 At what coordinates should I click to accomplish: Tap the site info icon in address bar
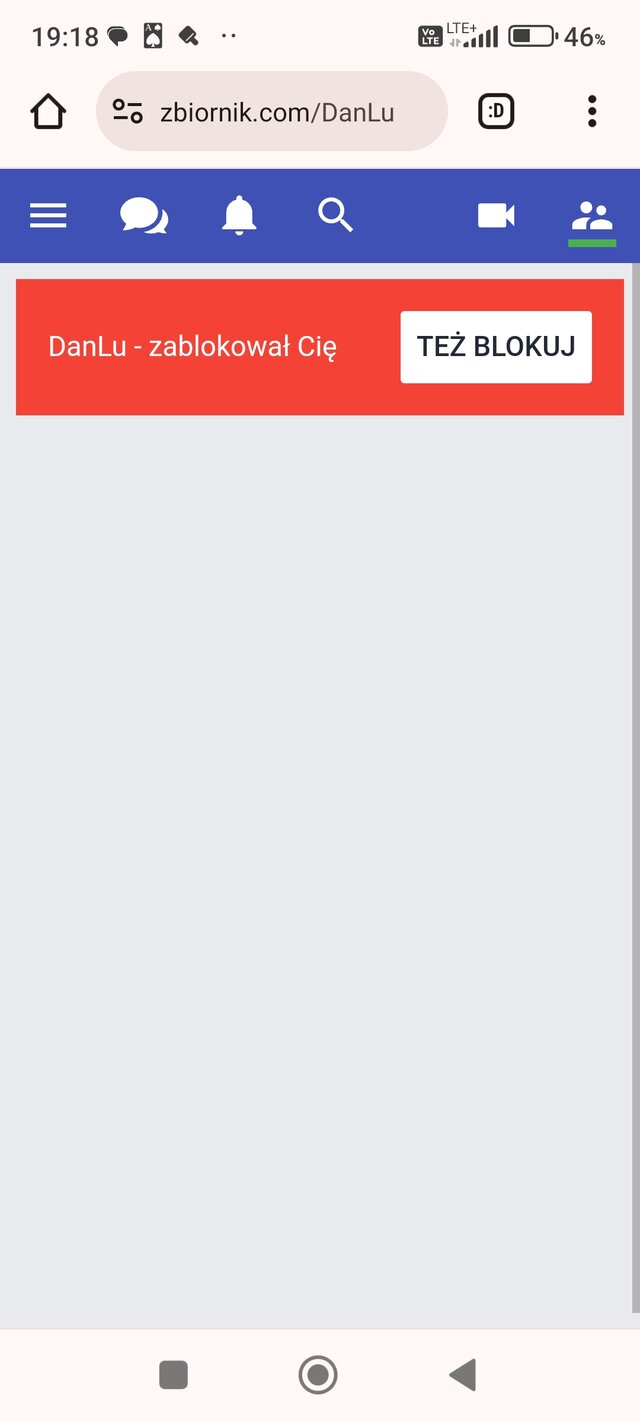(x=128, y=112)
